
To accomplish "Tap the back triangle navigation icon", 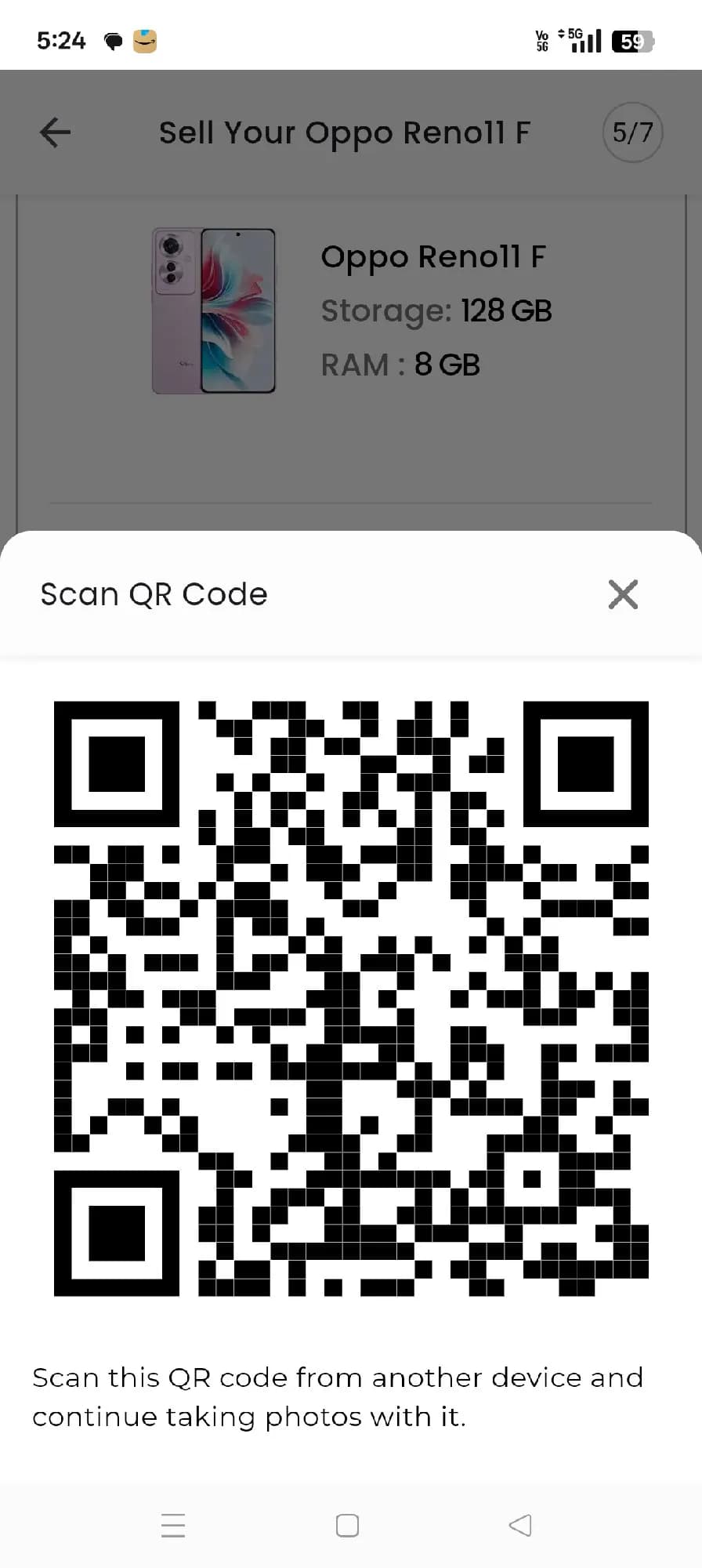I will [519, 1525].
